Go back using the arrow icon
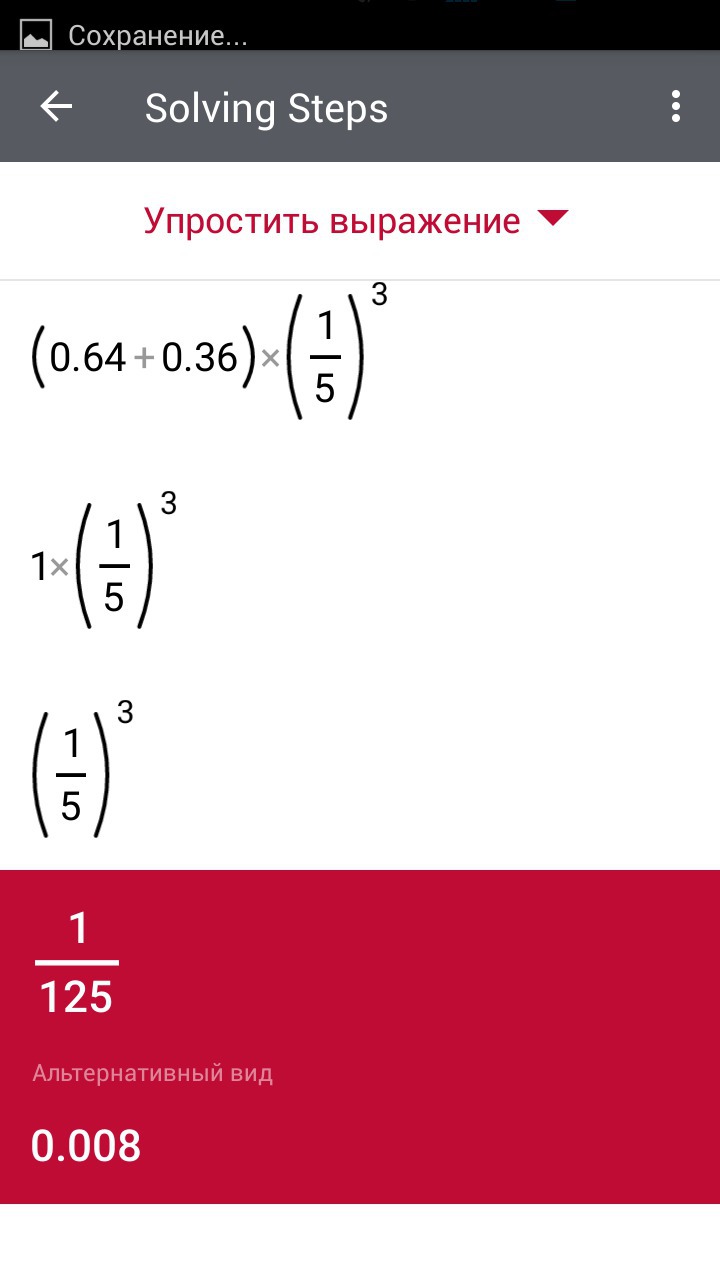Viewport: 720px width, 1280px height. coord(56,107)
